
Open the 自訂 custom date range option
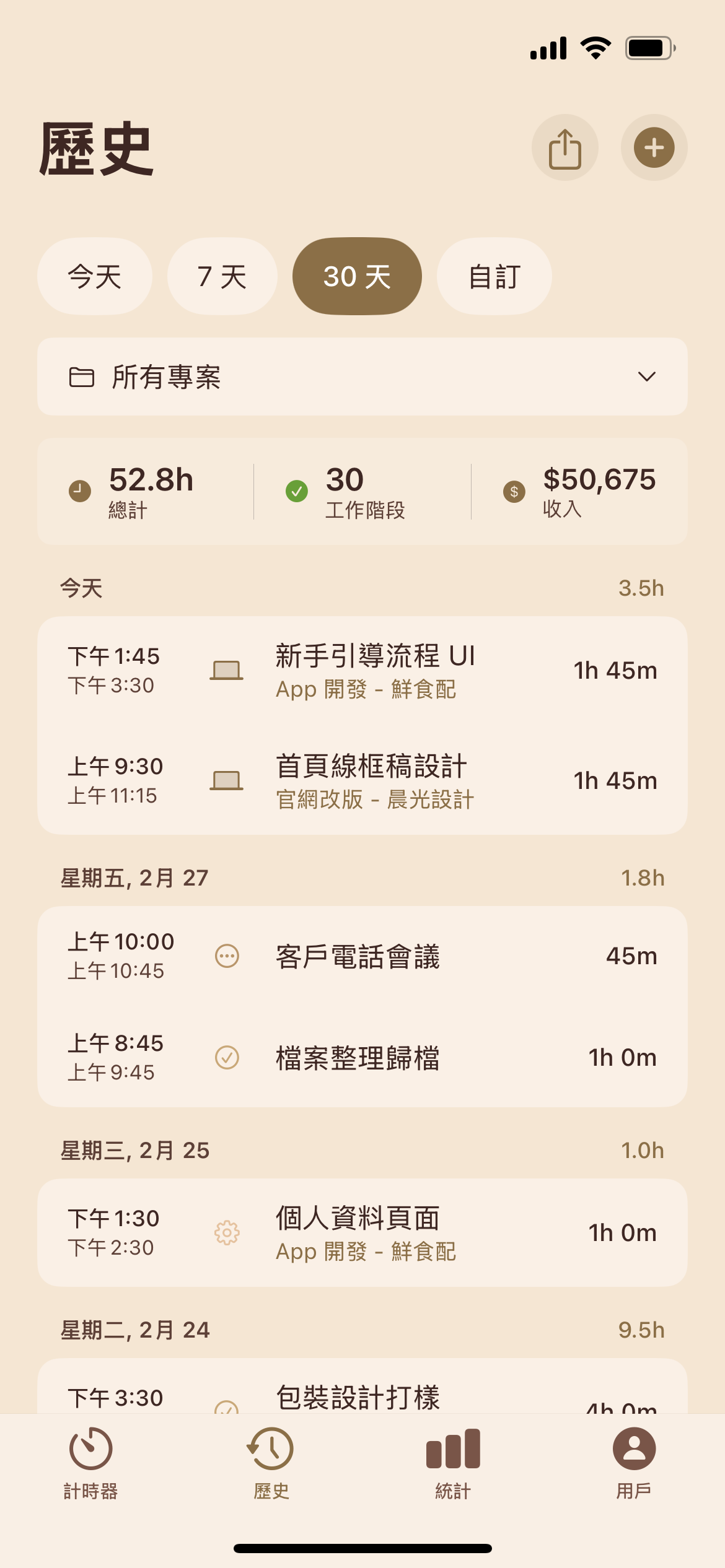pyautogui.click(x=494, y=277)
